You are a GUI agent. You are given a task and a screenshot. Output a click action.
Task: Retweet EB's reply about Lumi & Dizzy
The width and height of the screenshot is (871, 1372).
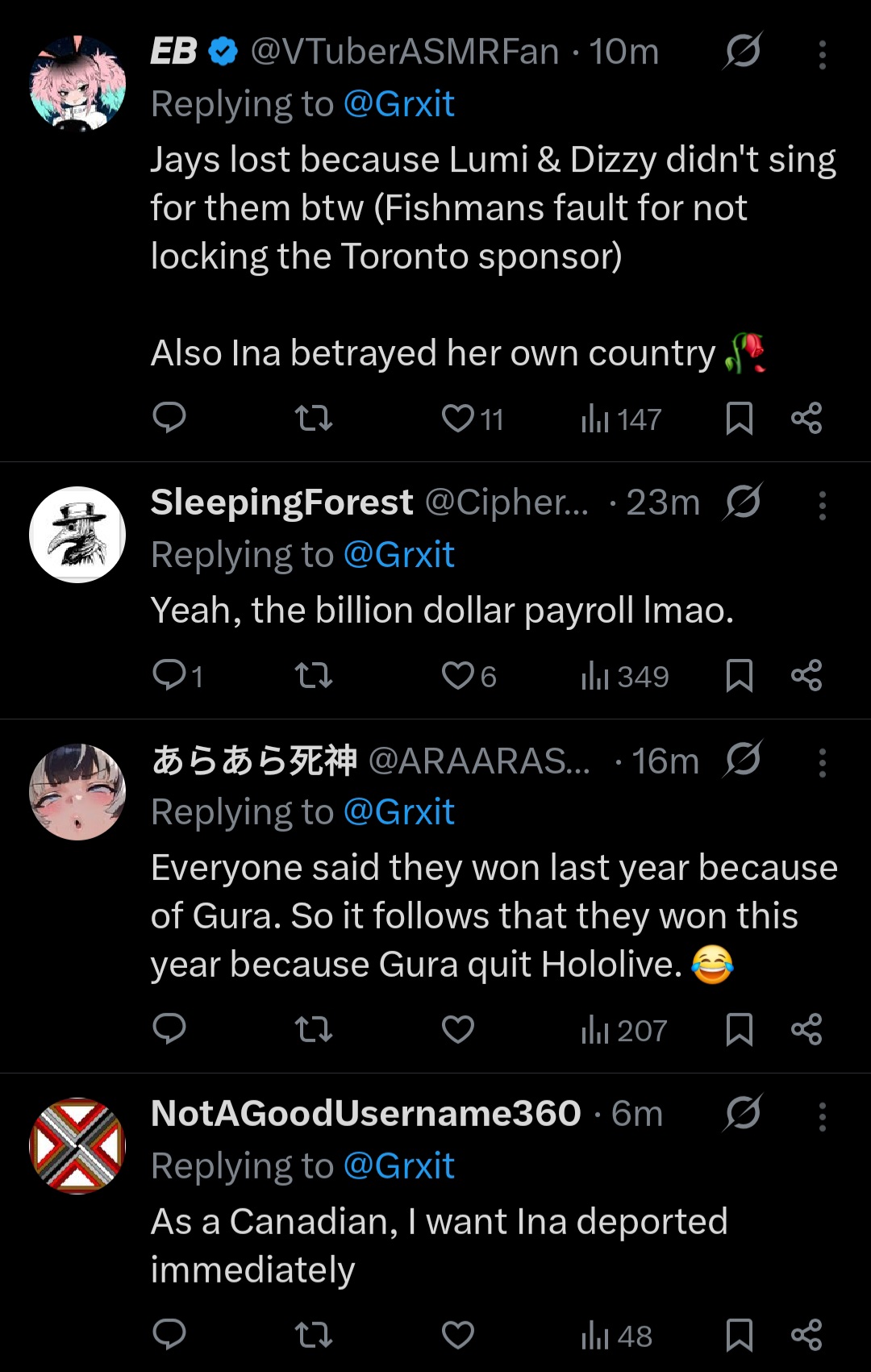pyautogui.click(x=313, y=418)
